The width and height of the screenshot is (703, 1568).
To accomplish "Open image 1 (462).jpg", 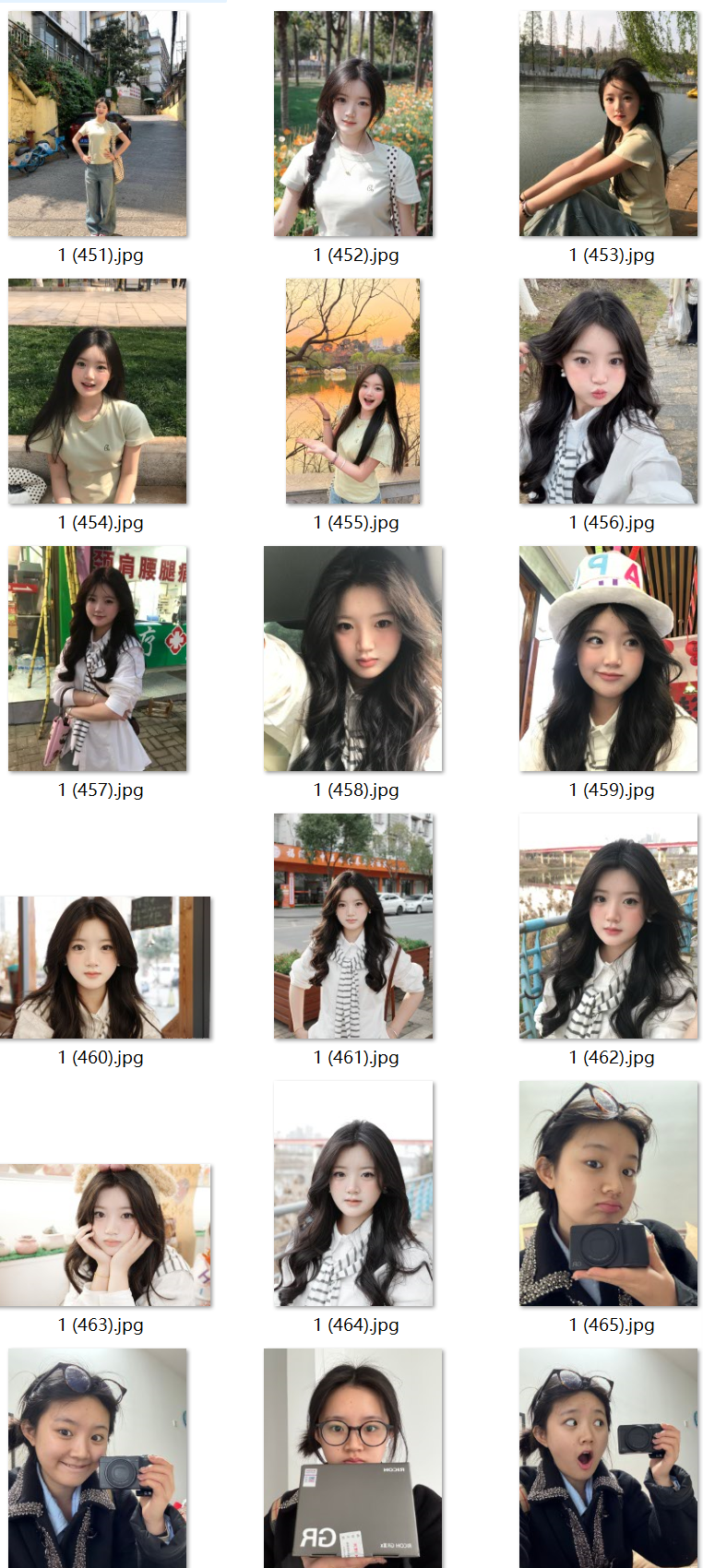I will click(x=608, y=926).
